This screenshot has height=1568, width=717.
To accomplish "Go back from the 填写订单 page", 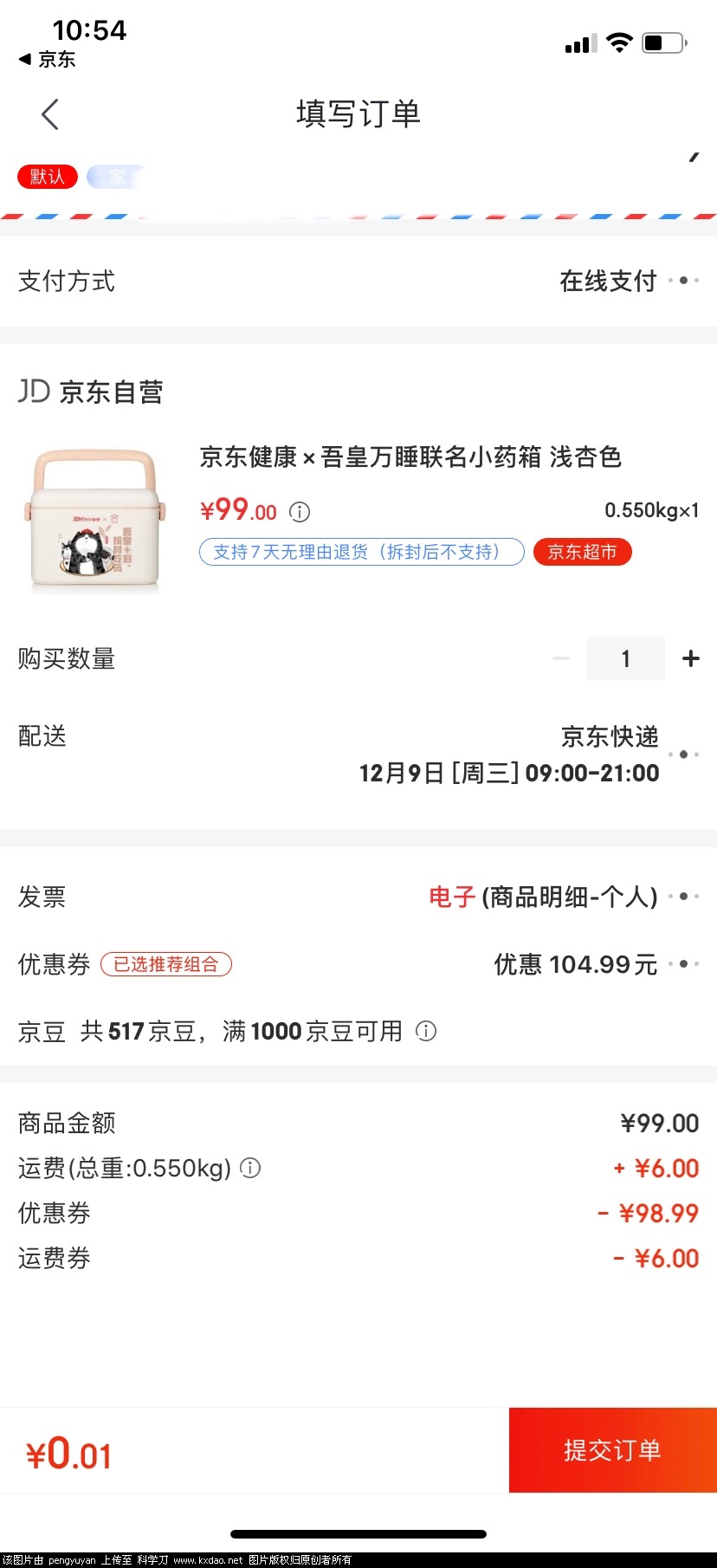I will tap(50, 114).
